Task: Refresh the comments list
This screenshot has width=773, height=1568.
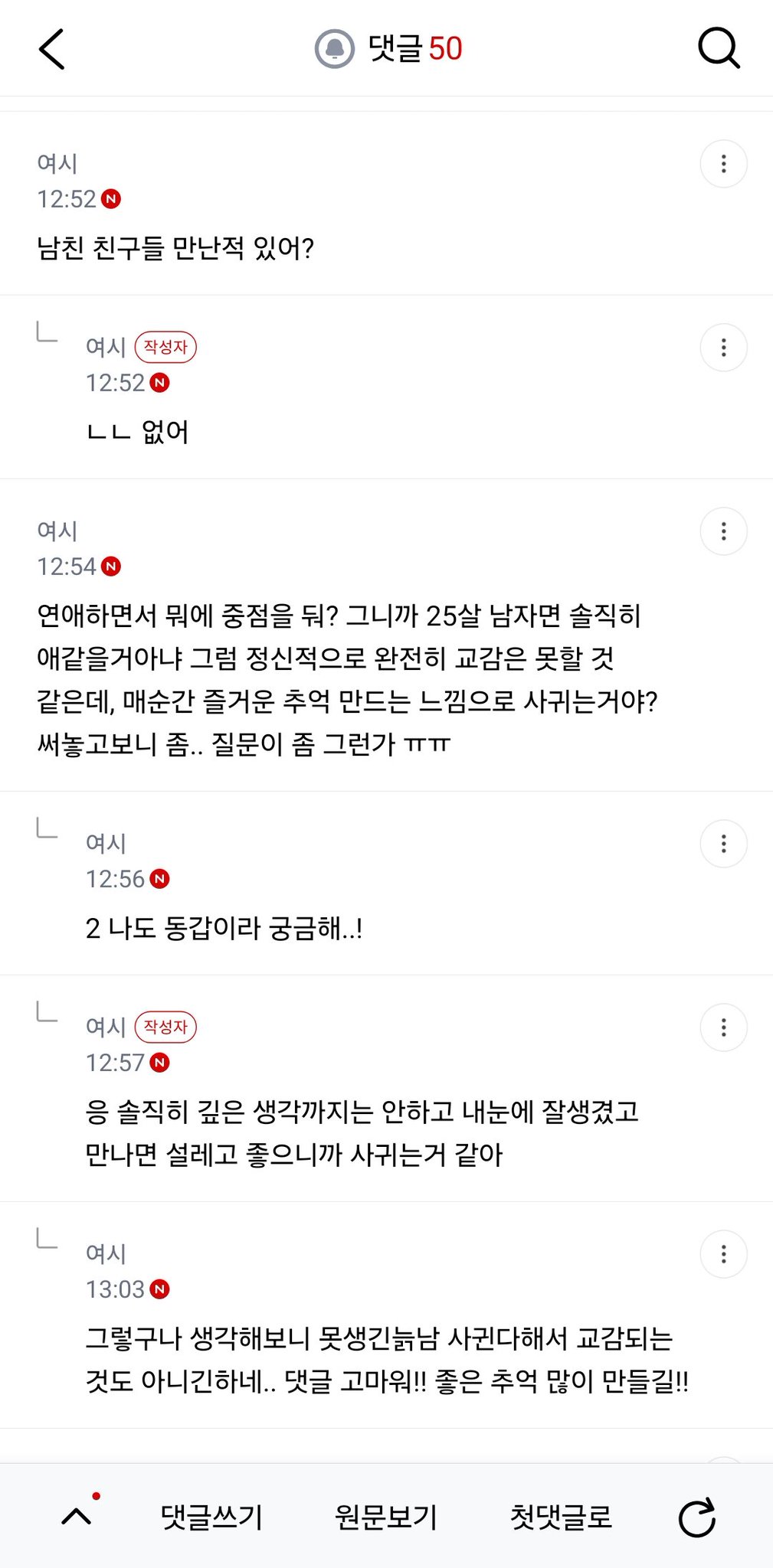Action: (x=697, y=1517)
